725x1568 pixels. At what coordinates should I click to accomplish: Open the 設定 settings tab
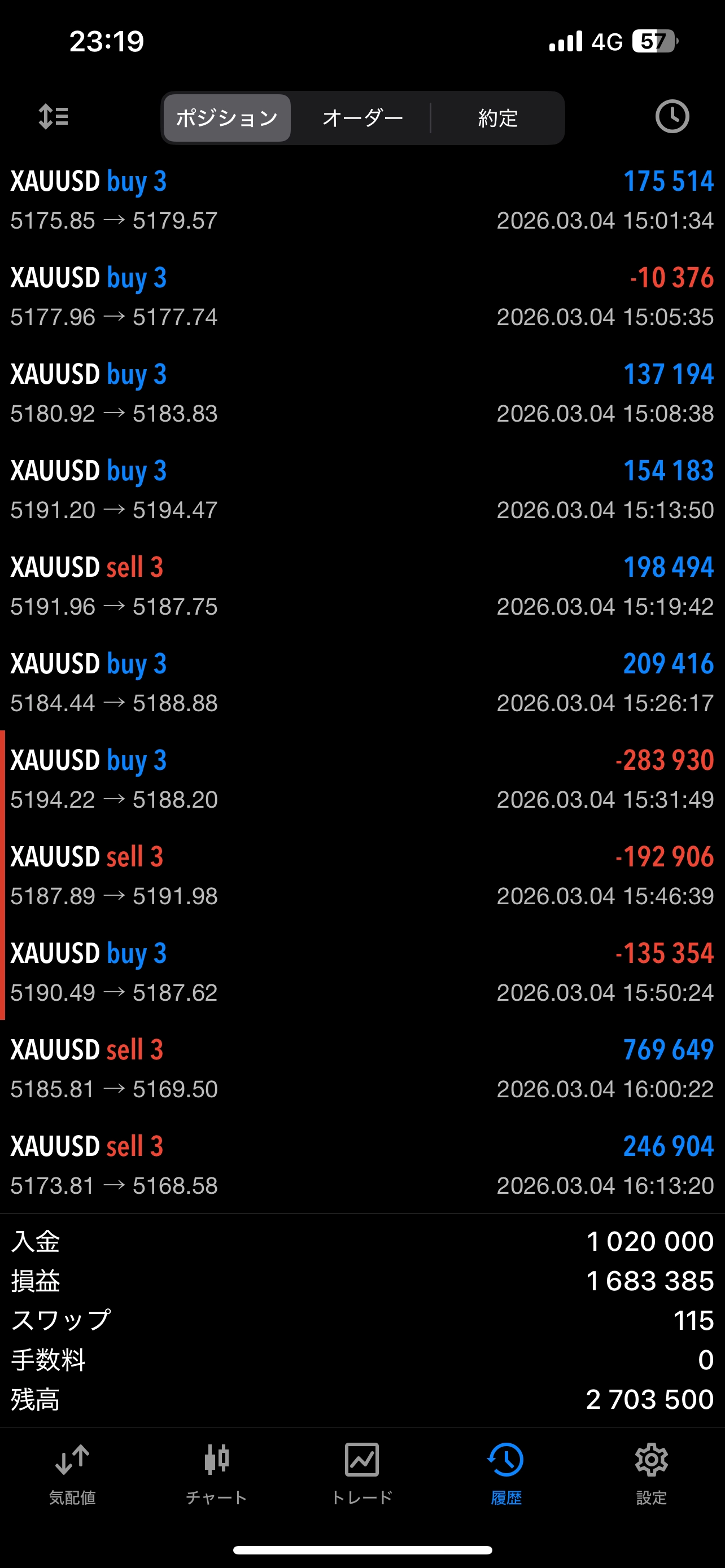click(x=652, y=1473)
